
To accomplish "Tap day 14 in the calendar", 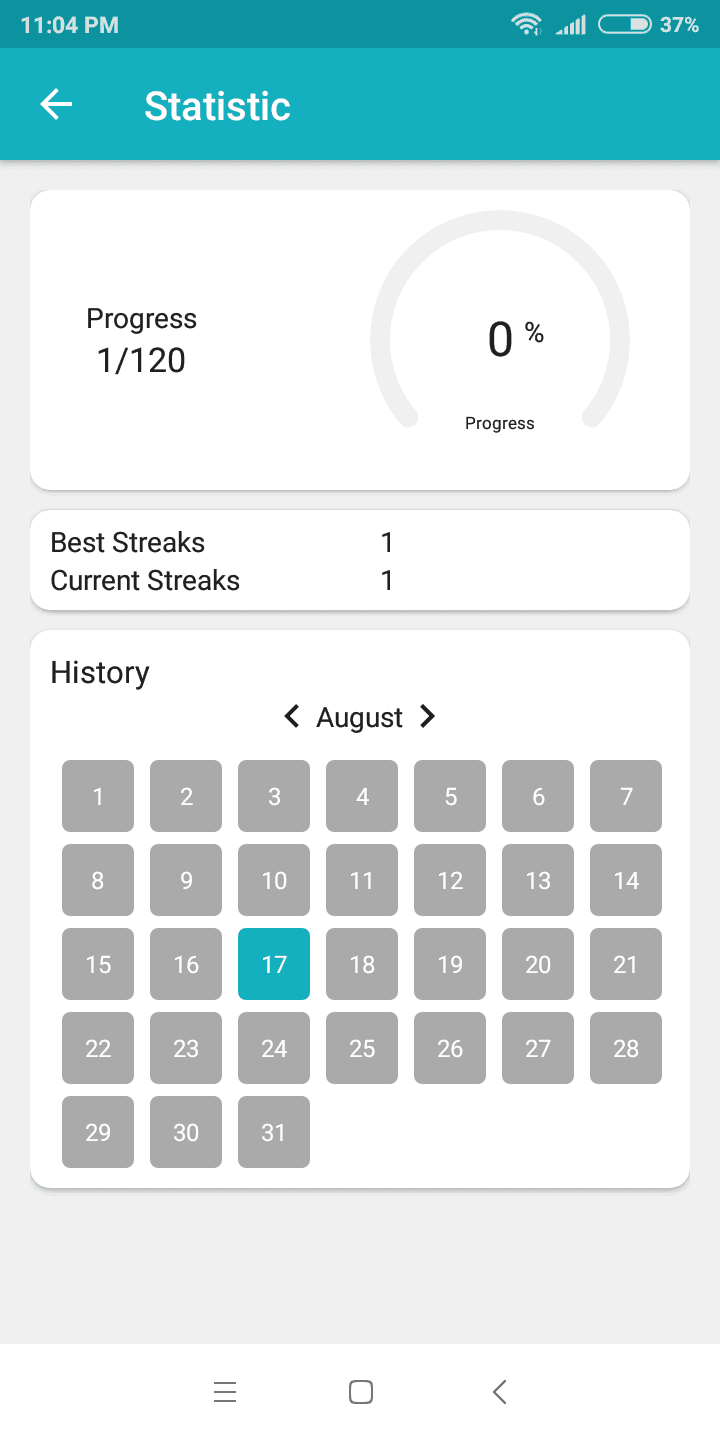I will [x=626, y=880].
